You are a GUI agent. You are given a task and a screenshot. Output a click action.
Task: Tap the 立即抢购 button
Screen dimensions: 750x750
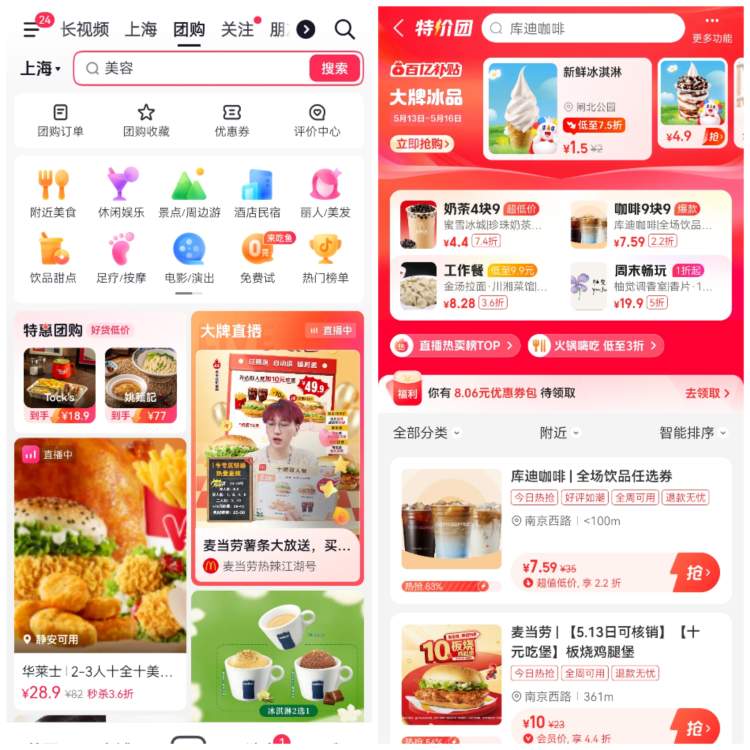(x=421, y=144)
